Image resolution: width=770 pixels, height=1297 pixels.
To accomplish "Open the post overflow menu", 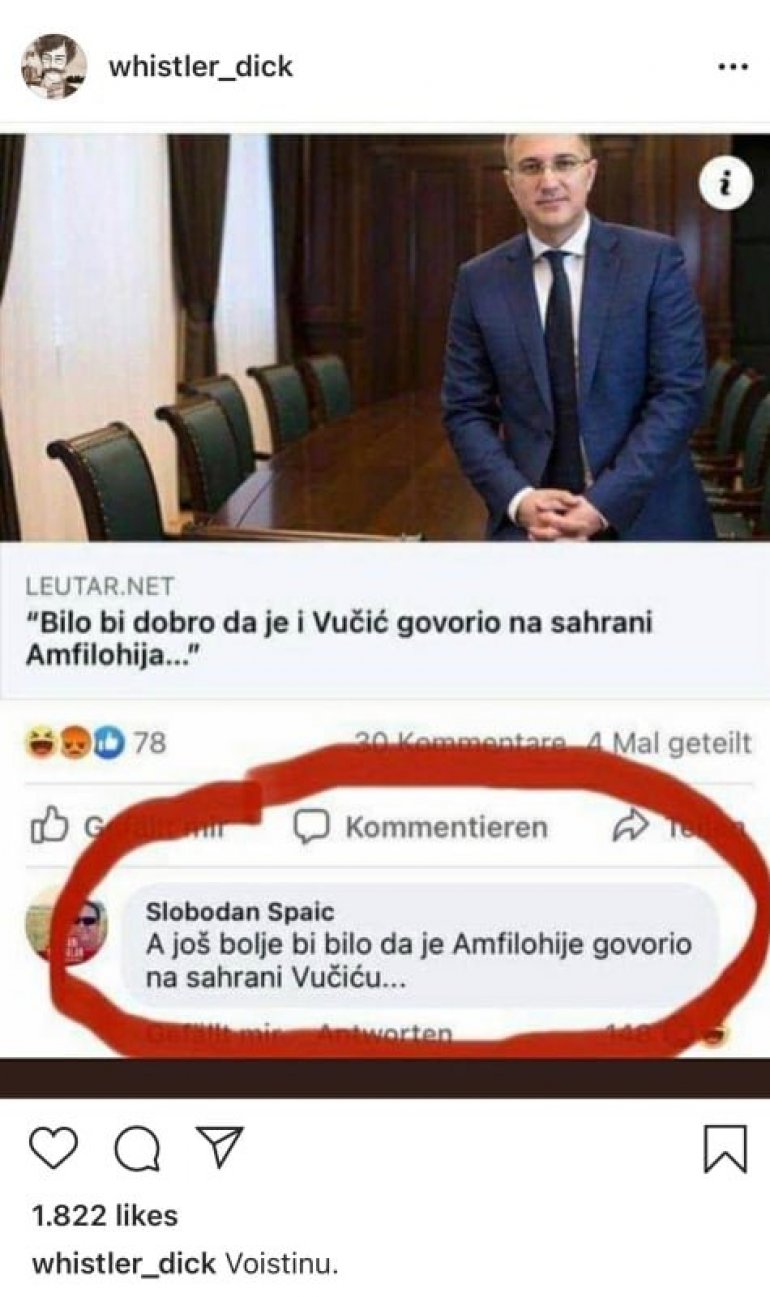I will [733, 67].
